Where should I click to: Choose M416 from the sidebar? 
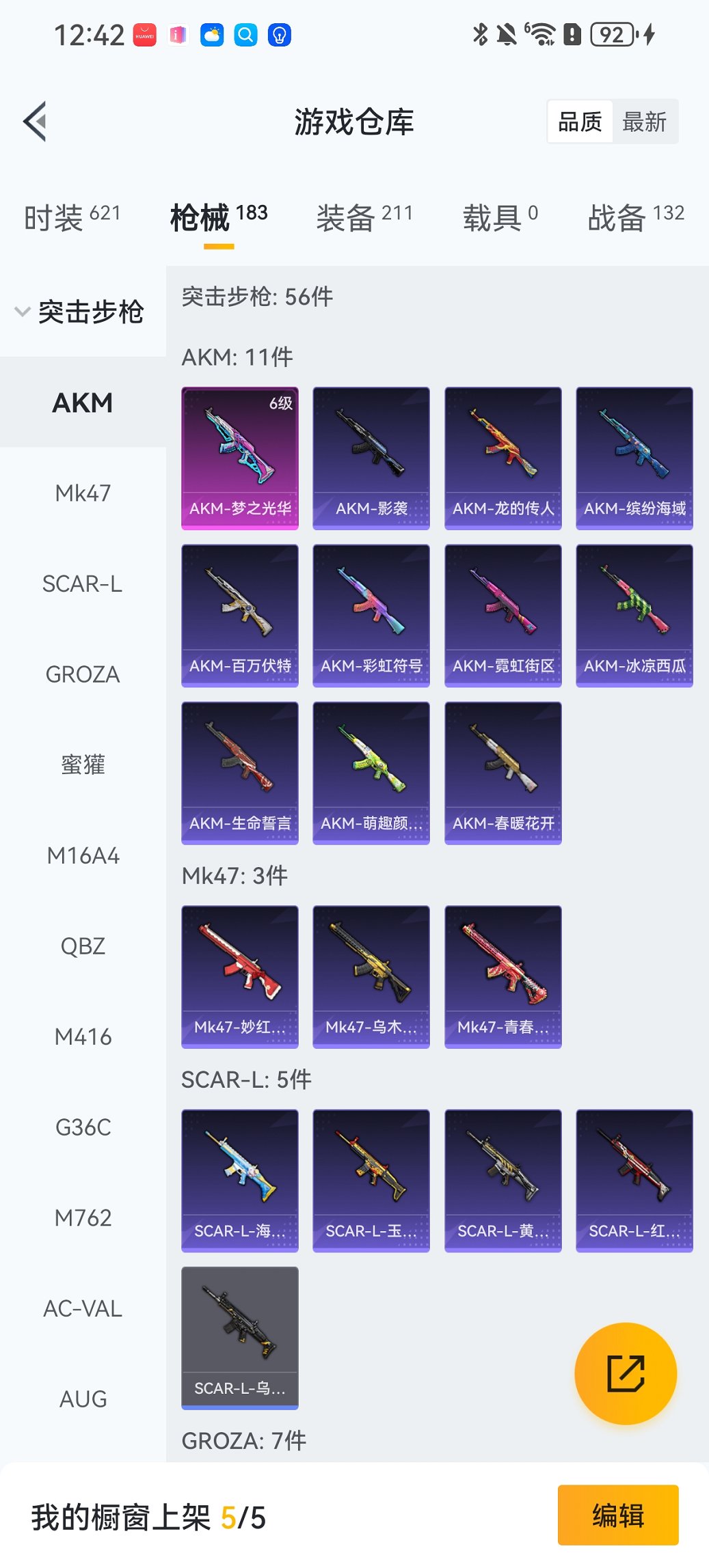83,1036
